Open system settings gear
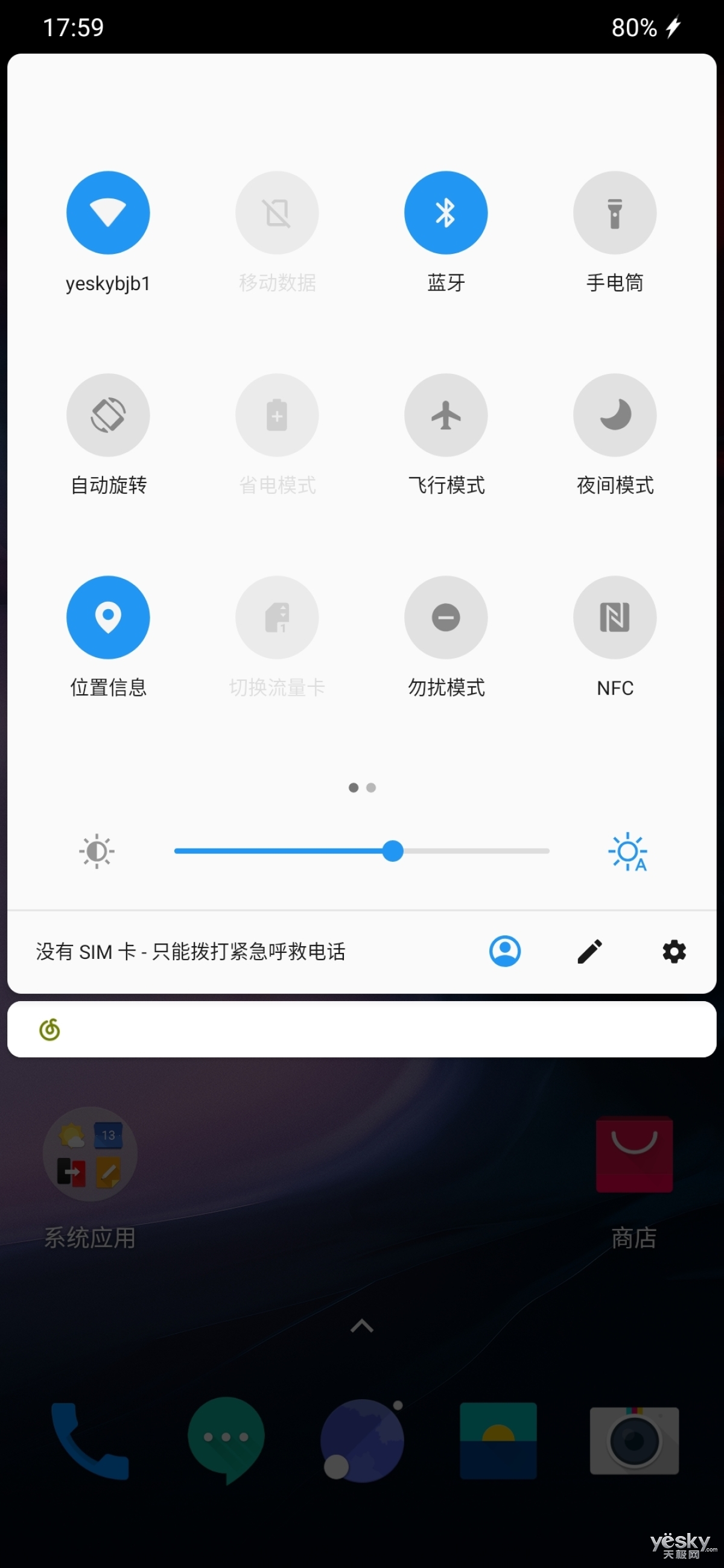Screen dimensions: 724x1568 [674, 952]
